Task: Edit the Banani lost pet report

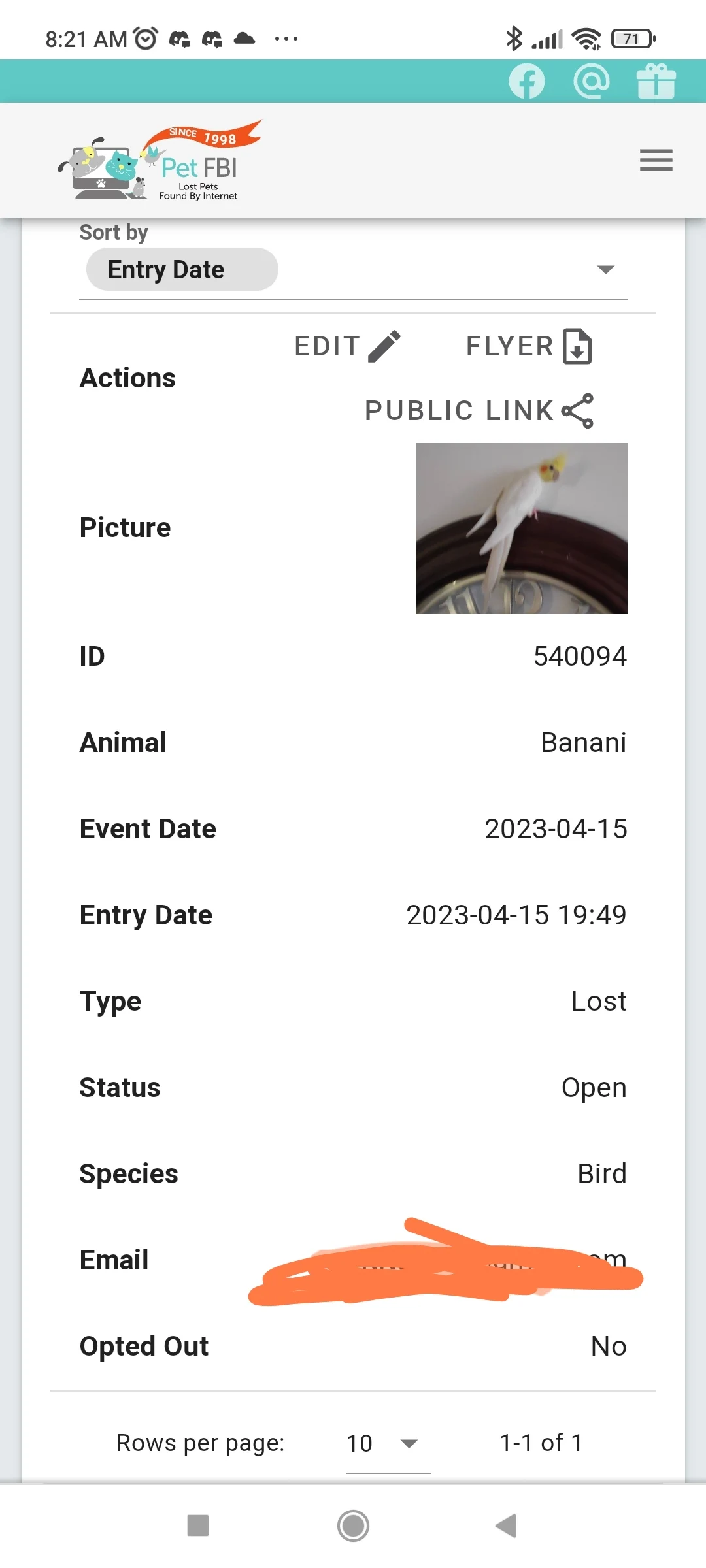Action: 347,346
